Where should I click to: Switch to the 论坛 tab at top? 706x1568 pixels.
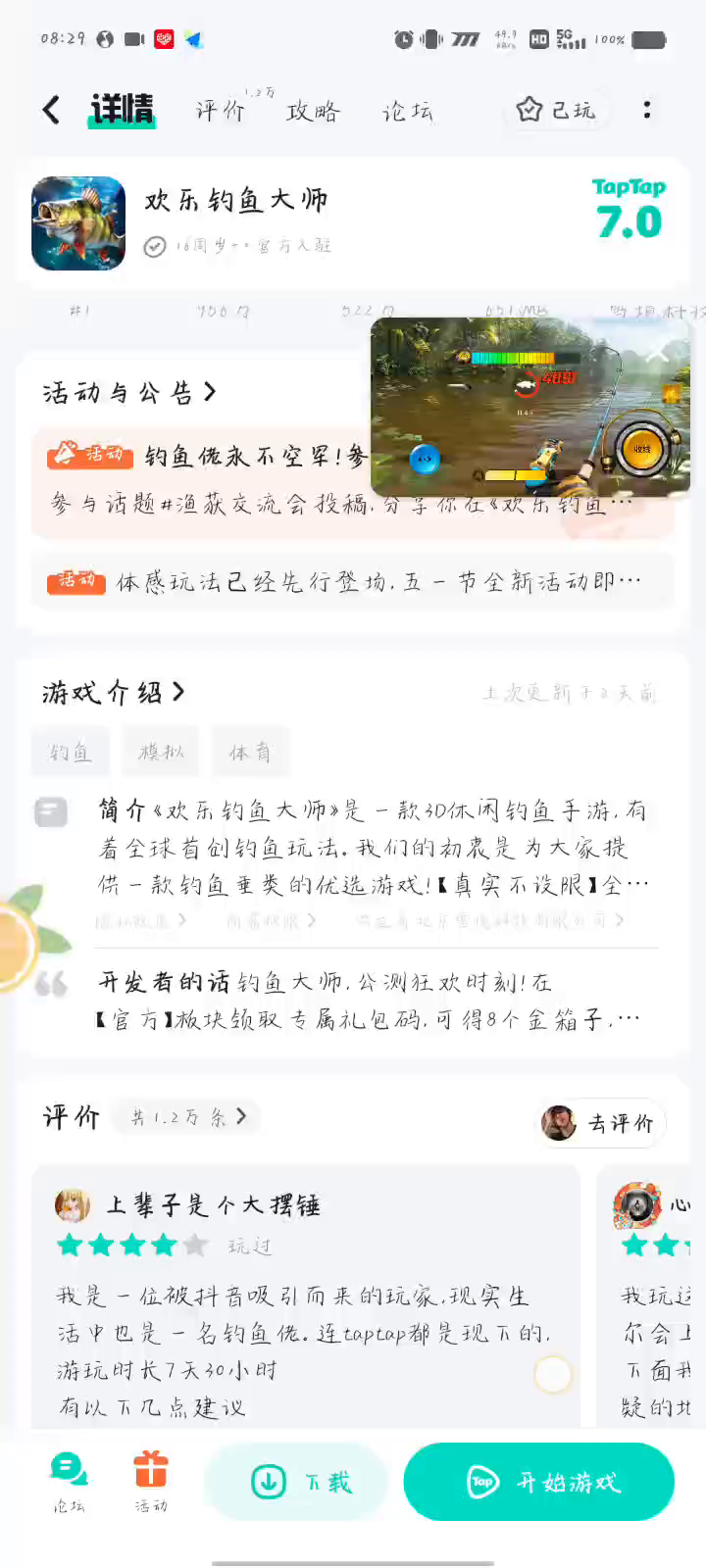point(407,111)
